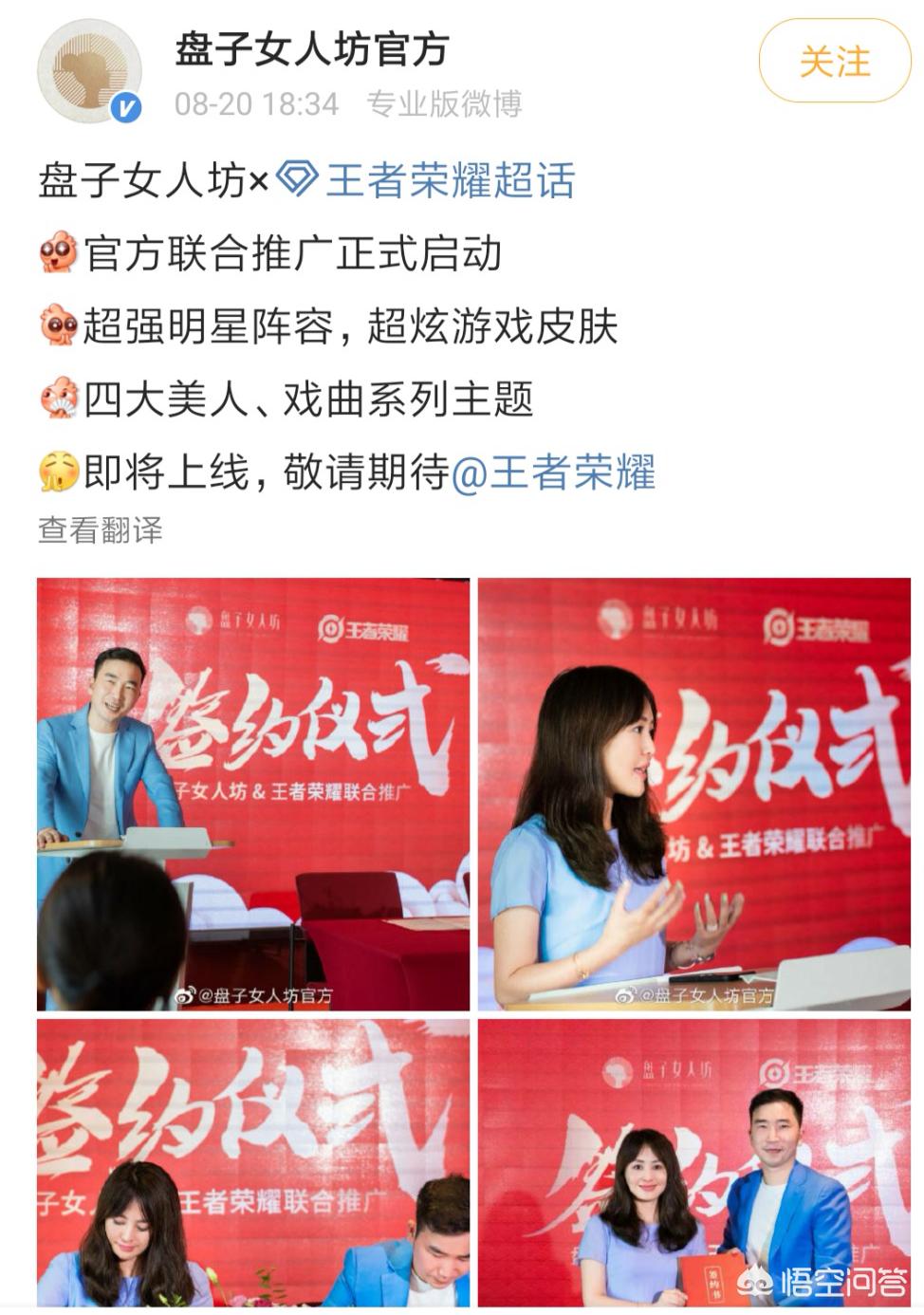View photo of woman speaking in blue dress
Image resolution: width=924 pixels, height=1315 pixels.
pyautogui.click(x=693, y=794)
